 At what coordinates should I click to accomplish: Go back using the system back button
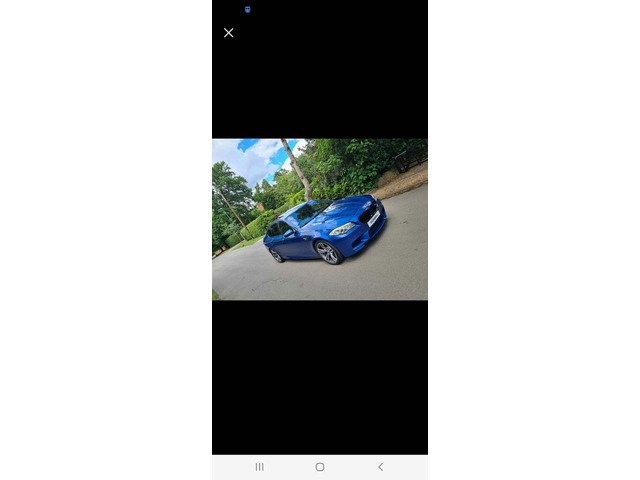point(380,467)
